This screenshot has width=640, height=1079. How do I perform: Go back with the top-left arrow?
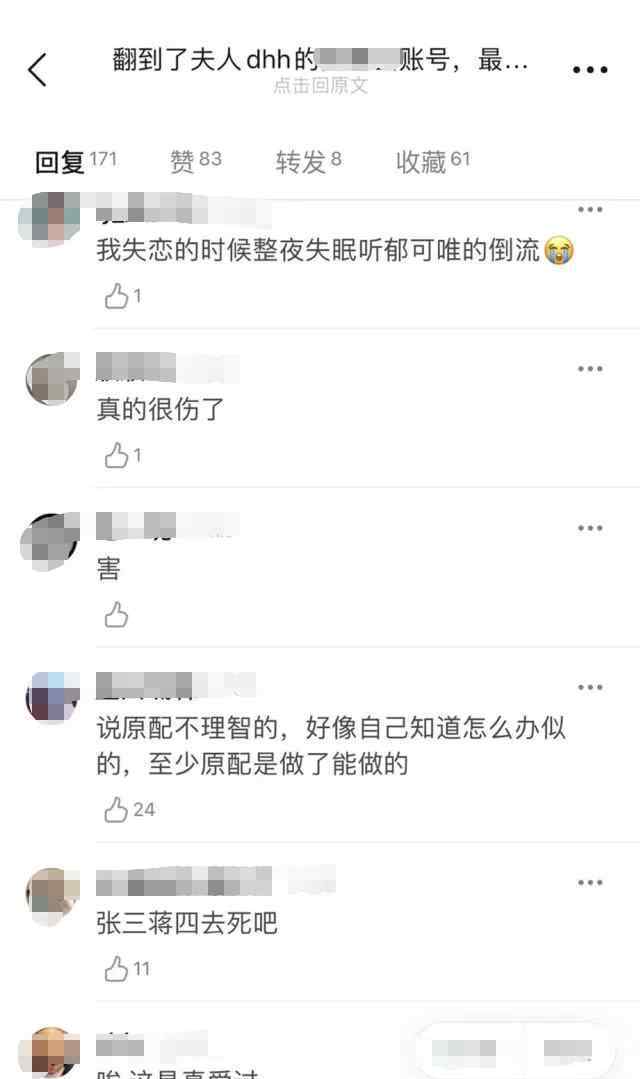[38, 69]
